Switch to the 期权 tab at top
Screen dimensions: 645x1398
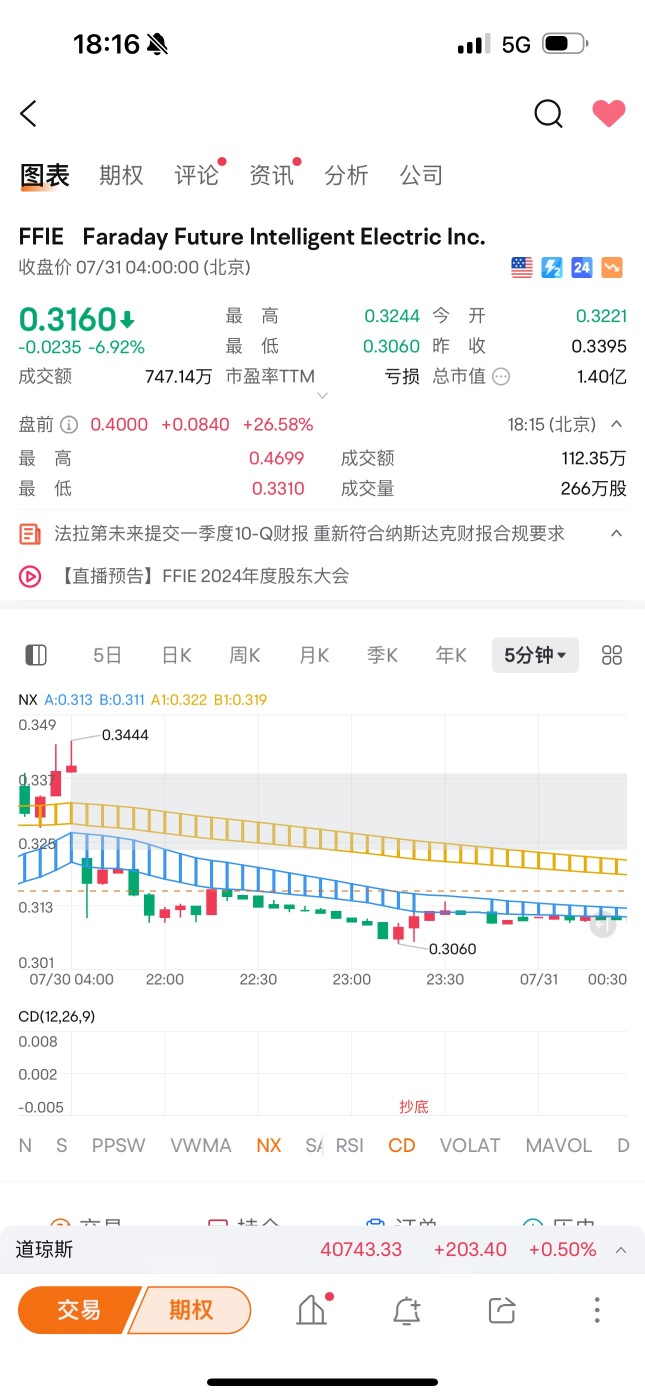click(121, 175)
